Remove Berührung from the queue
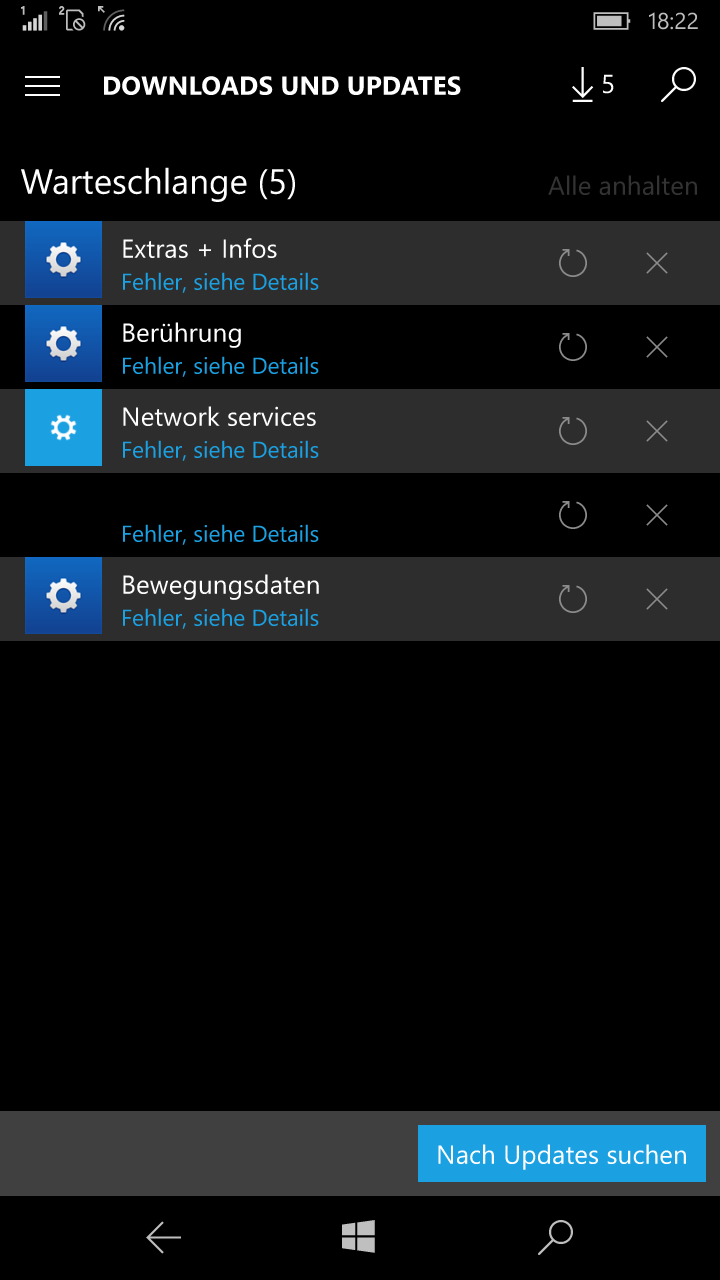Screen dimensions: 720x1280 coord(657,347)
